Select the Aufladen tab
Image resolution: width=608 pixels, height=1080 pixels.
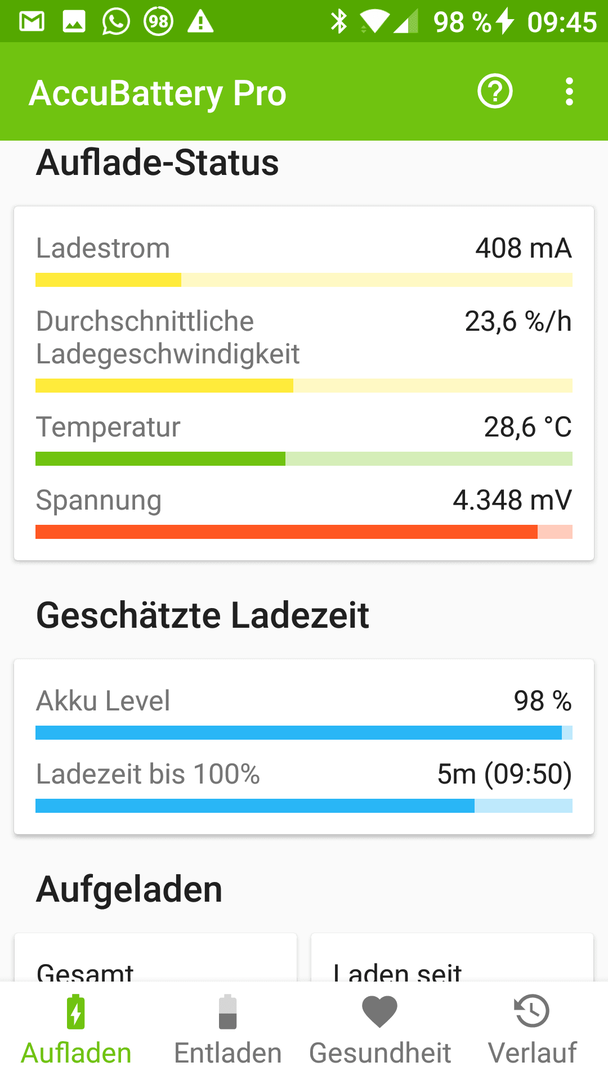tap(76, 1030)
